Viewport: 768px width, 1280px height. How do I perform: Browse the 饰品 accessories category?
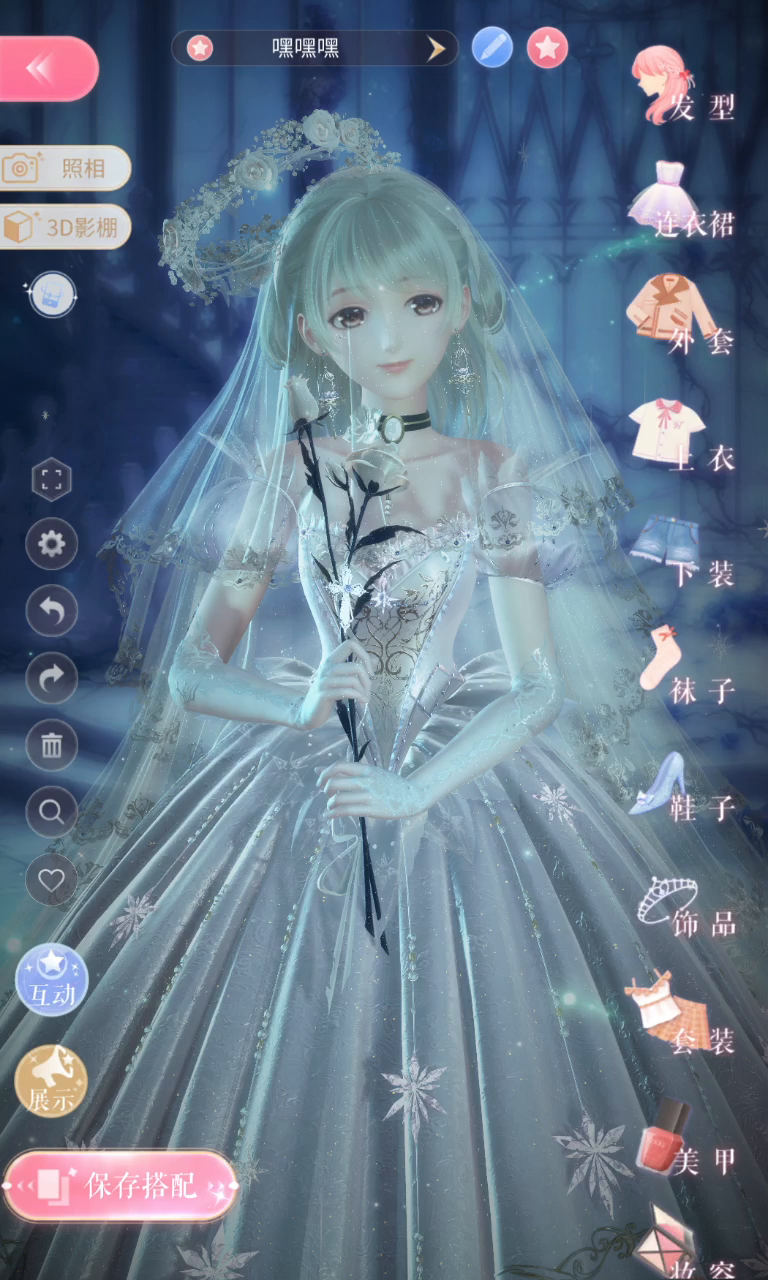tap(686, 905)
